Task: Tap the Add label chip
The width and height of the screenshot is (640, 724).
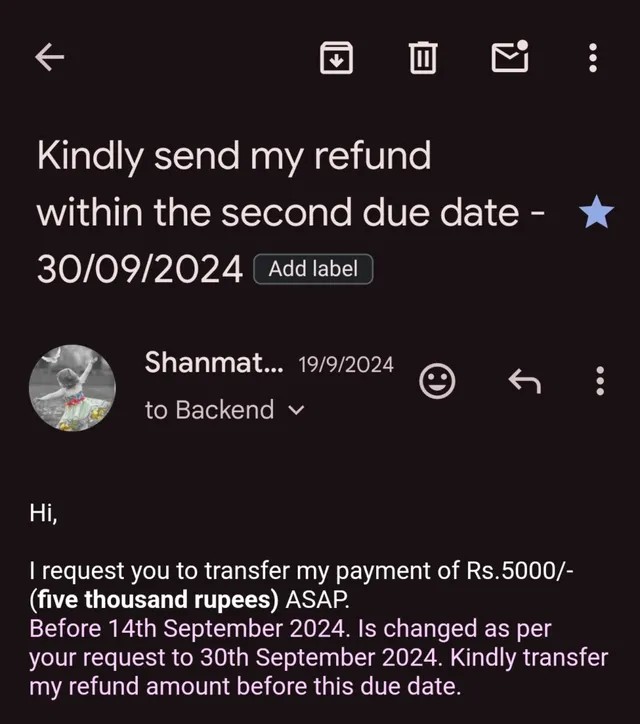Action: tap(313, 269)
